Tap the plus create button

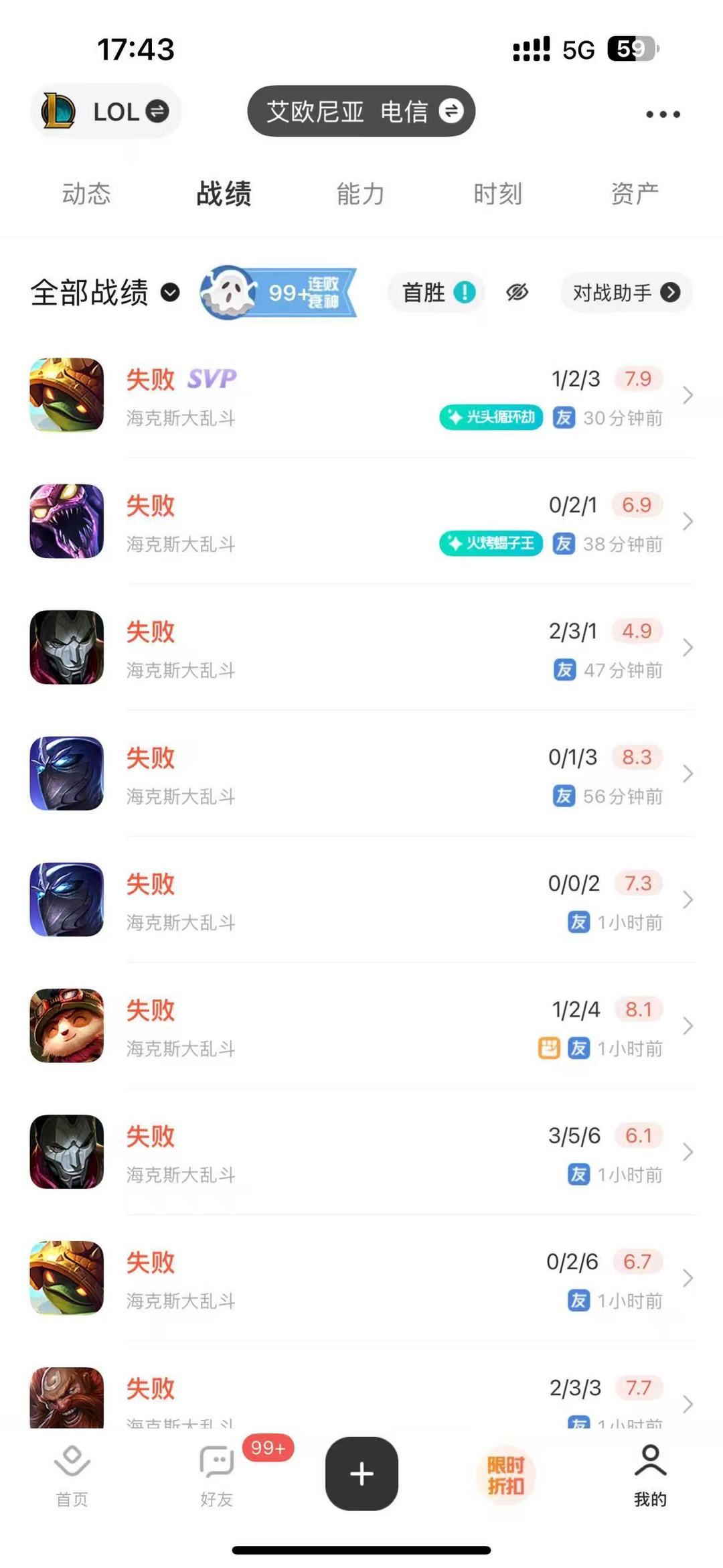(361, 1474)
